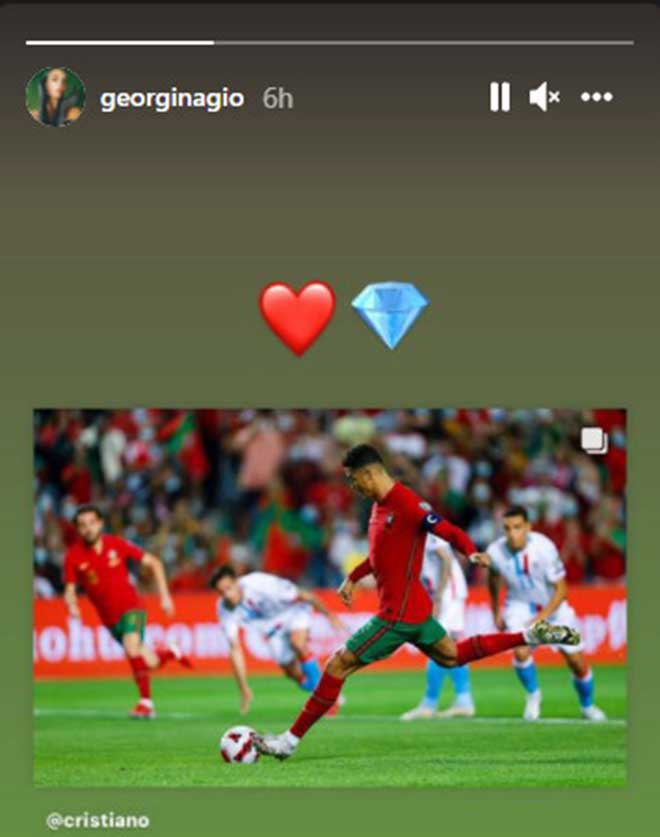Open the shared football post
Image resolution: width=660 pixels, height=837 pixels.
(x=330, y=597)
